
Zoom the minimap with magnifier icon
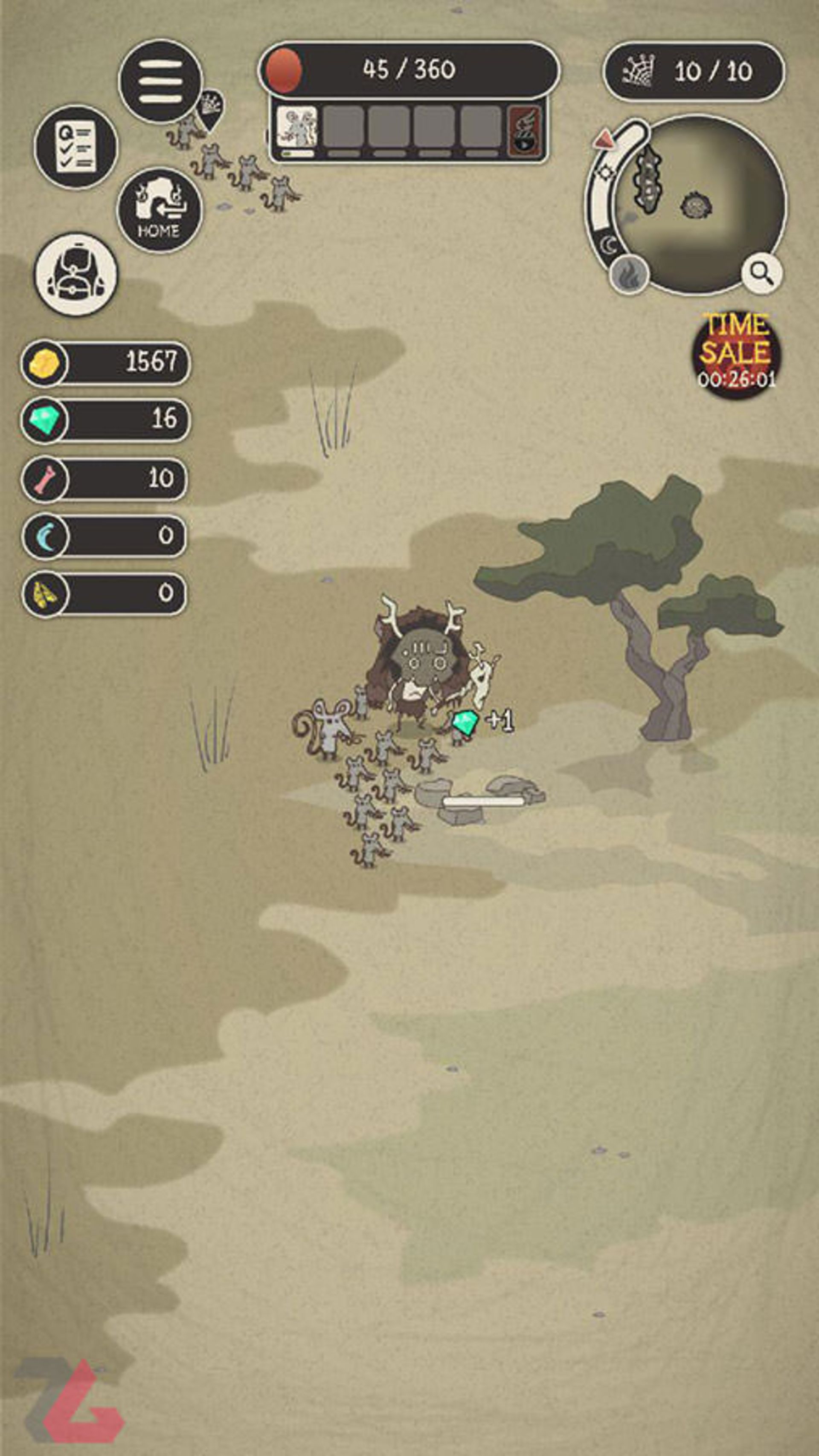[762, 273]
